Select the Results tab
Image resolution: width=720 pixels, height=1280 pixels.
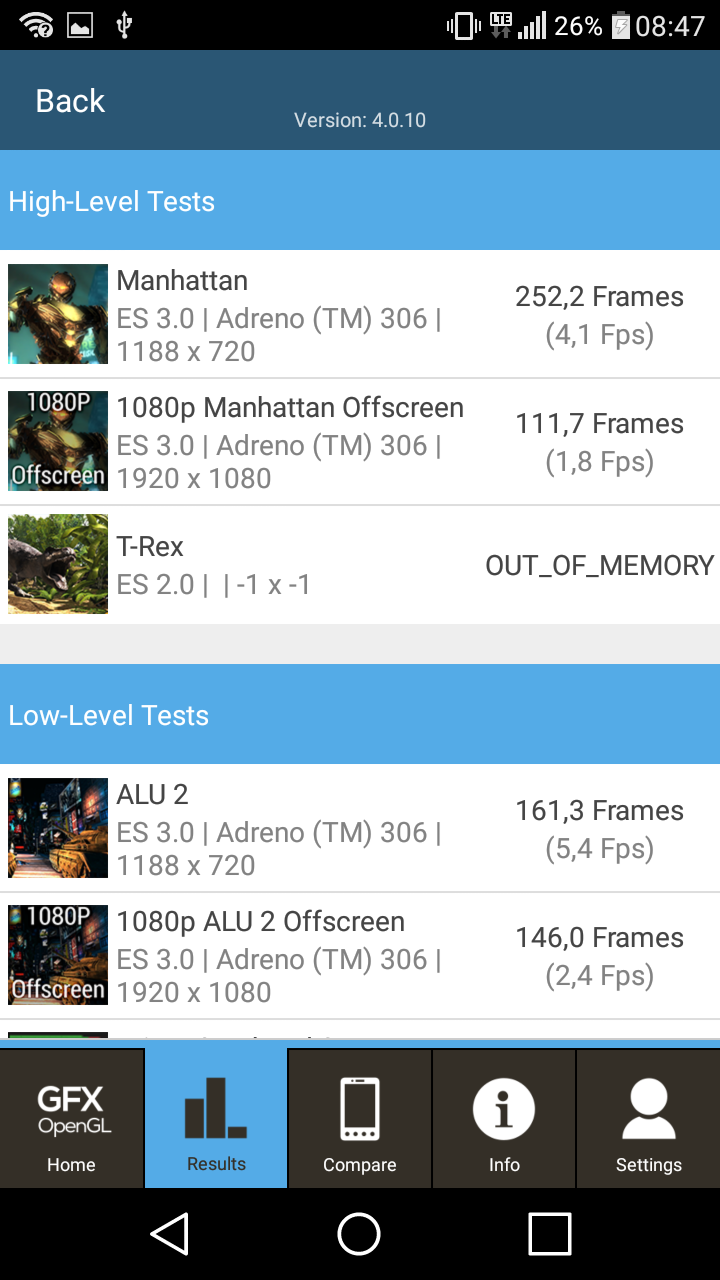pos(216,1118)
